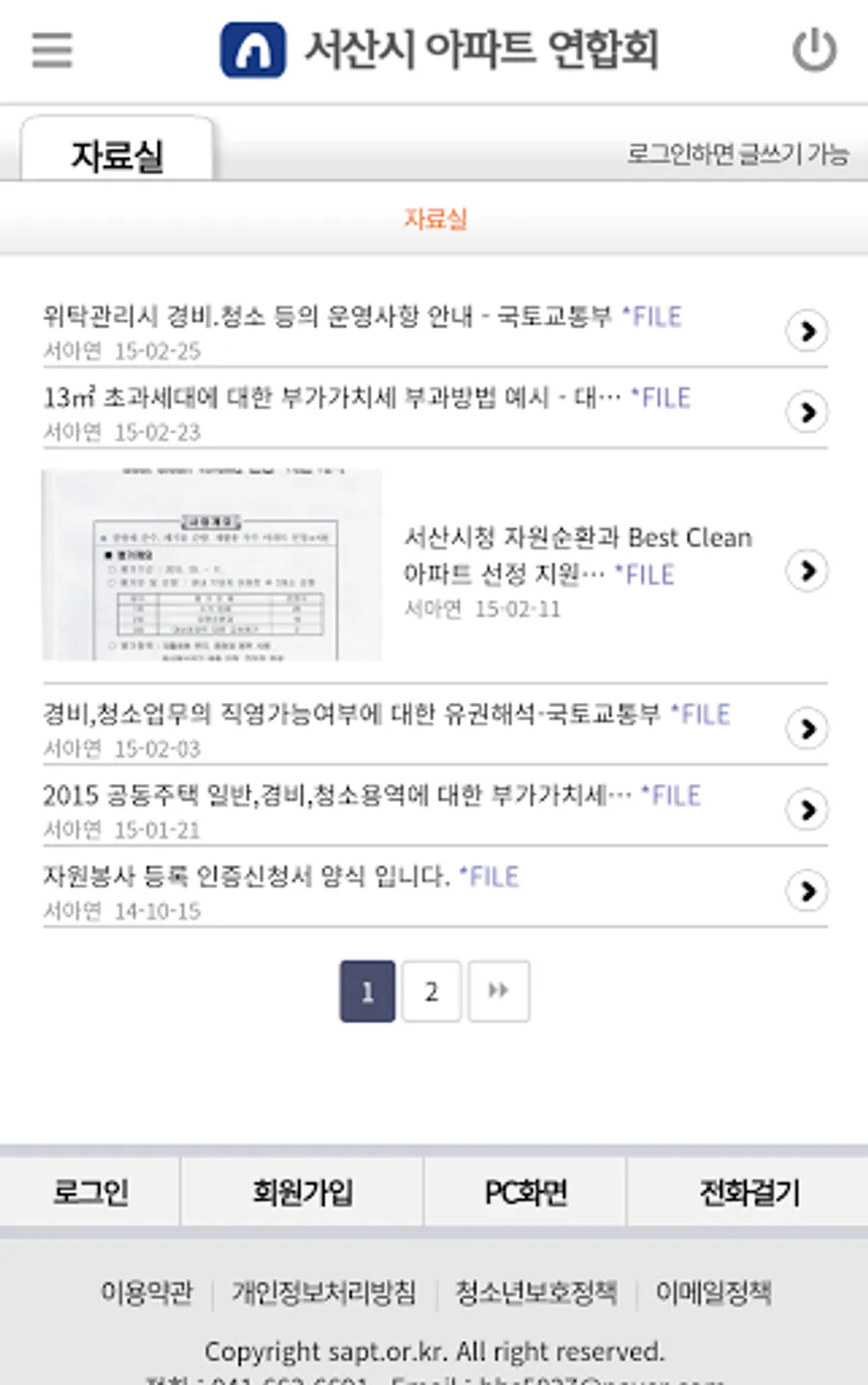Image resolution: width=868 pixels, height=1385 pixels.
Task: Open the 경비,청소업무 직영가능여부 유권해석 post
Action: click(x=435, y=728)
